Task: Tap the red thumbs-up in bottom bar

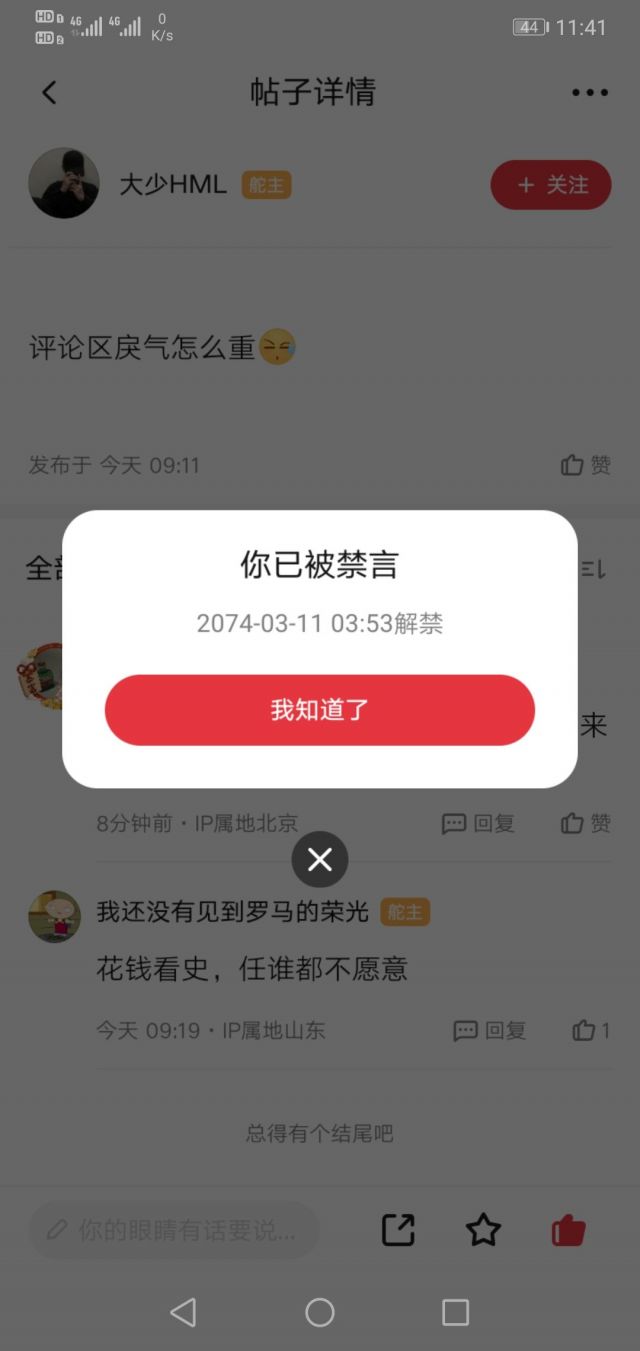Action: click(568, 1230)
